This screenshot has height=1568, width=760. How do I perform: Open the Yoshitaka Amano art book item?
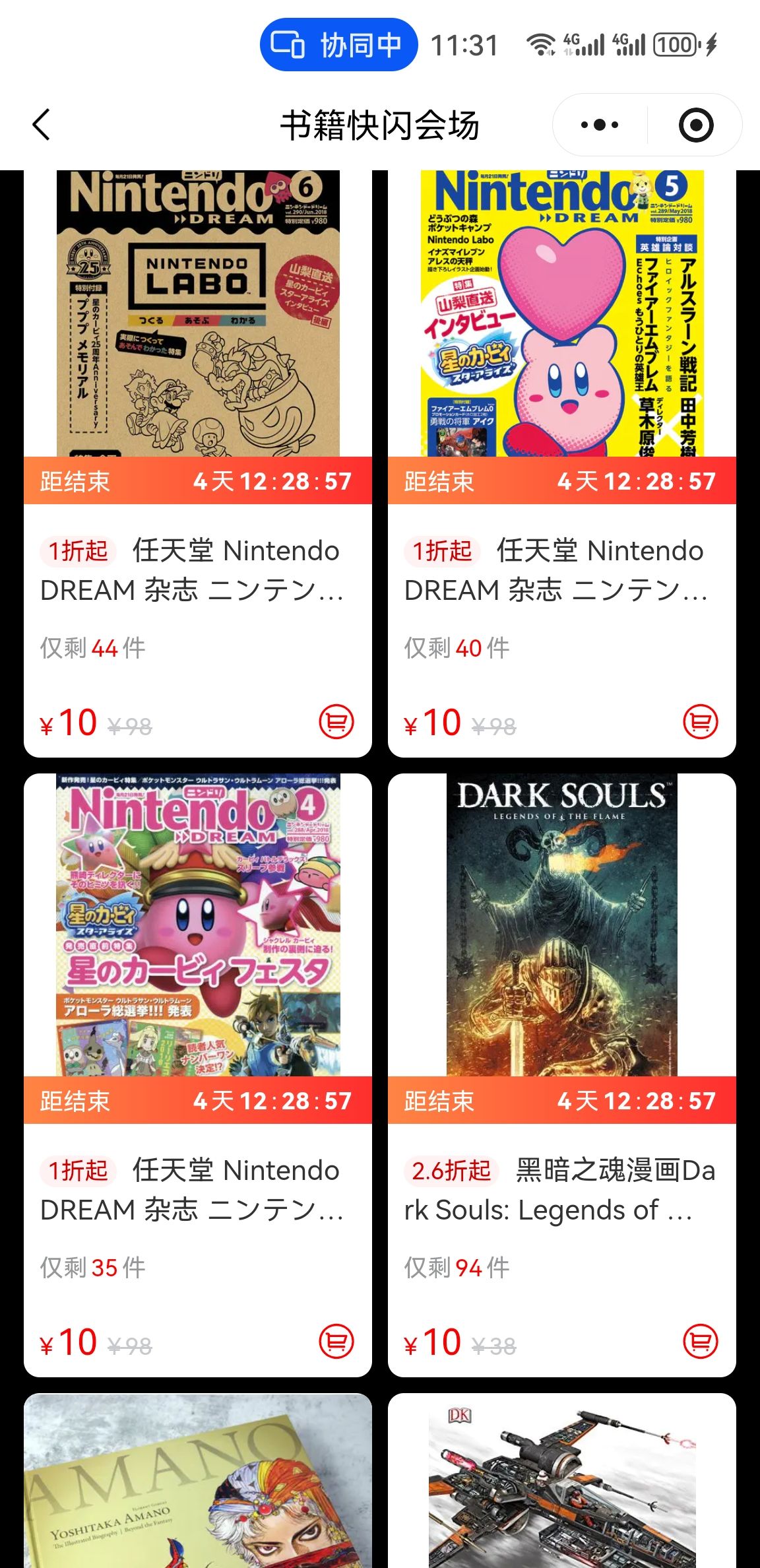(x=198, y=1485)
